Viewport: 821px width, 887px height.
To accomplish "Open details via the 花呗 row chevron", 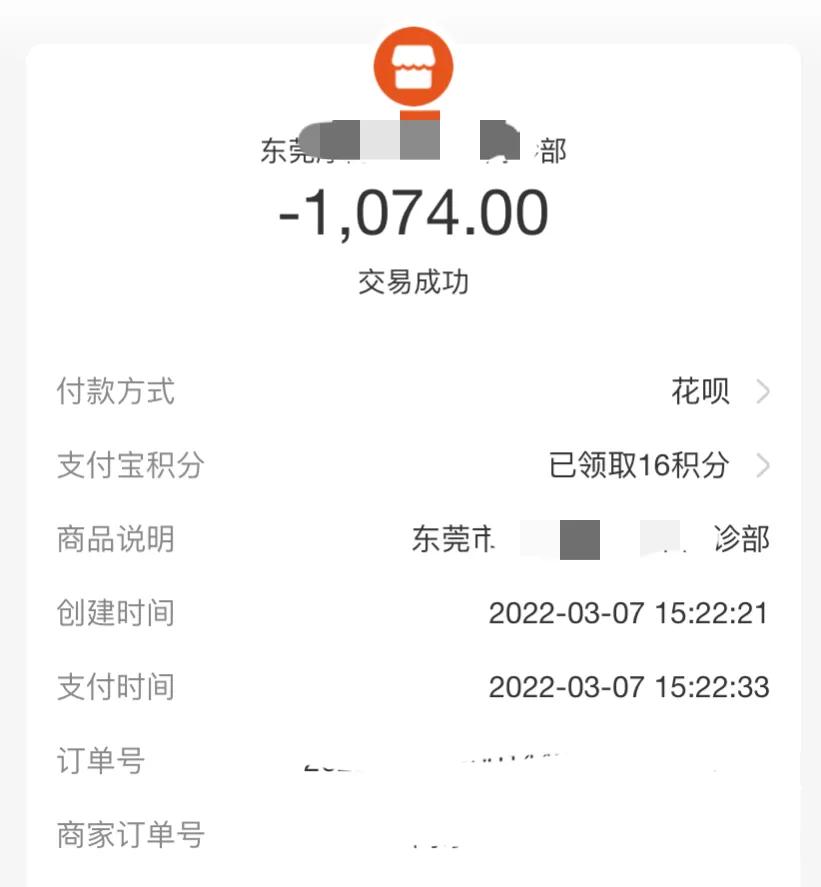I will (x=764, y=392).
